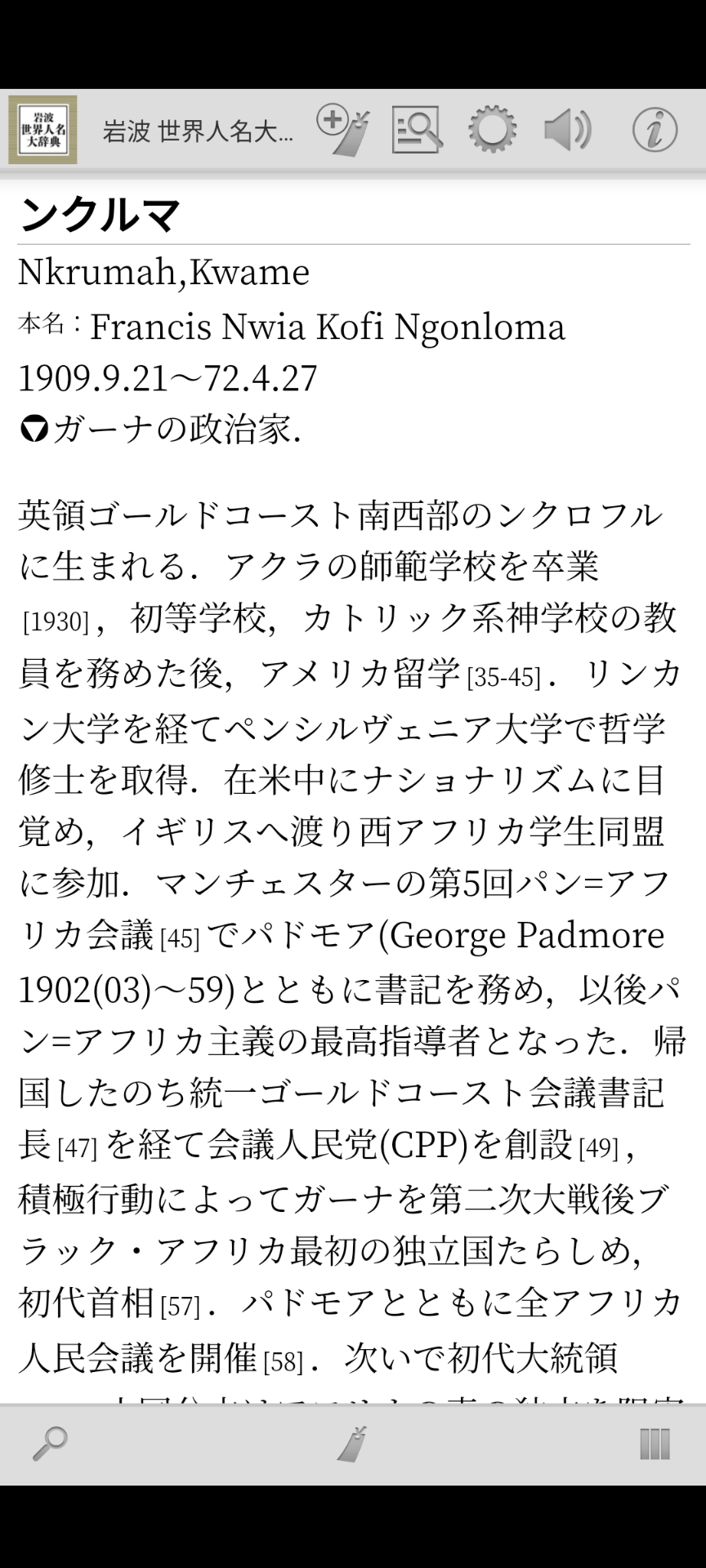Open the bookmarks tag in the bottom bar
This screenshot has height=1568, width=706.
(x=353, y=1443)
